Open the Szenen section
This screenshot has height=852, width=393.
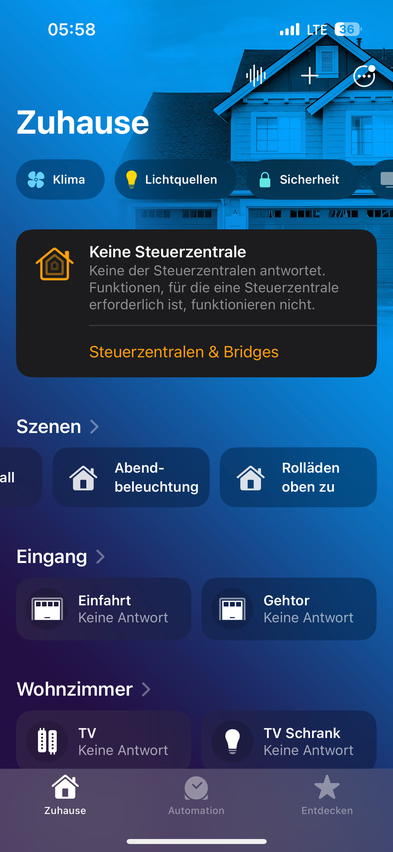(x=58, y=427)
